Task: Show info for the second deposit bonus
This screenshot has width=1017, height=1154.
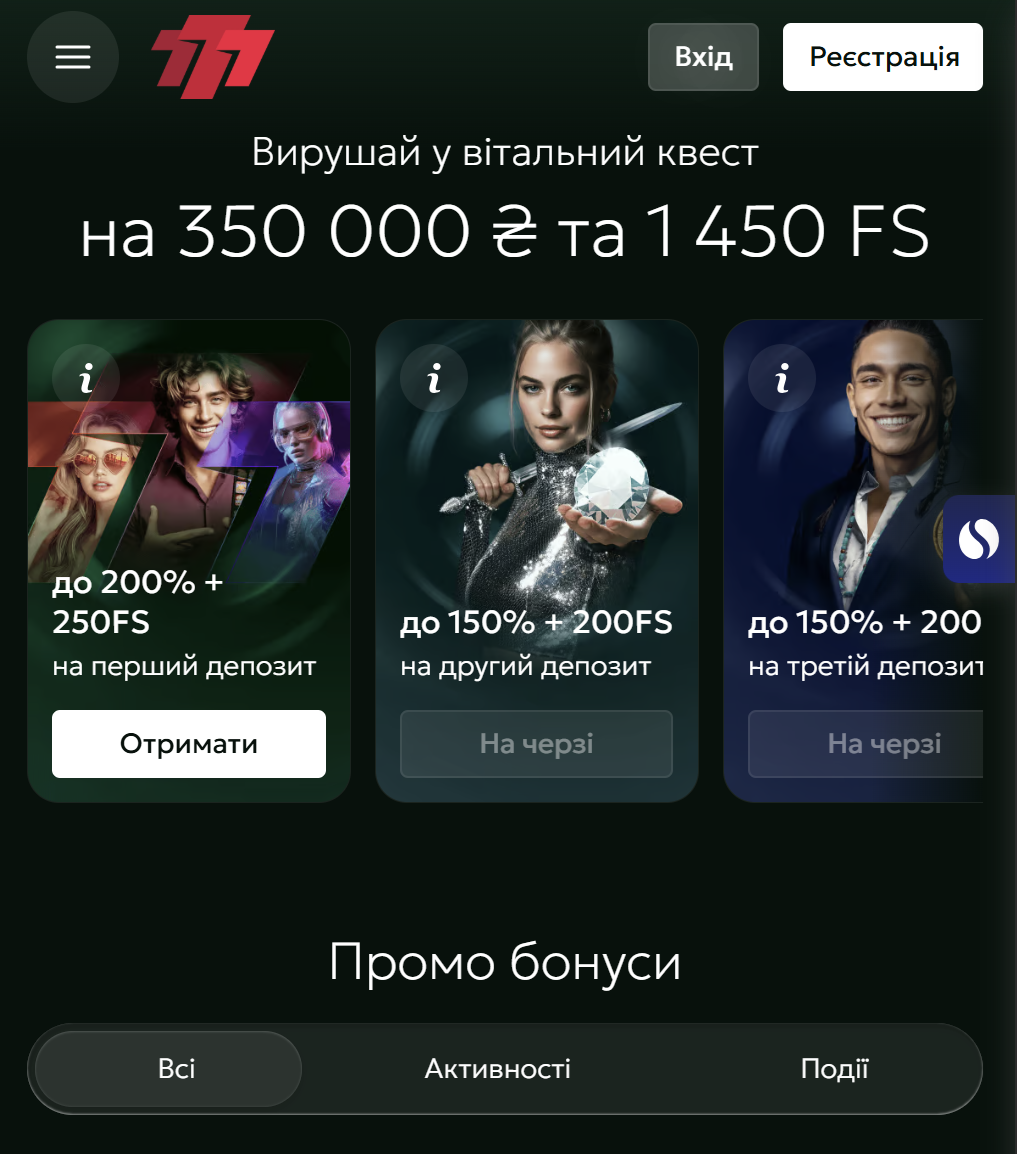Action: [x=434, y=379]
